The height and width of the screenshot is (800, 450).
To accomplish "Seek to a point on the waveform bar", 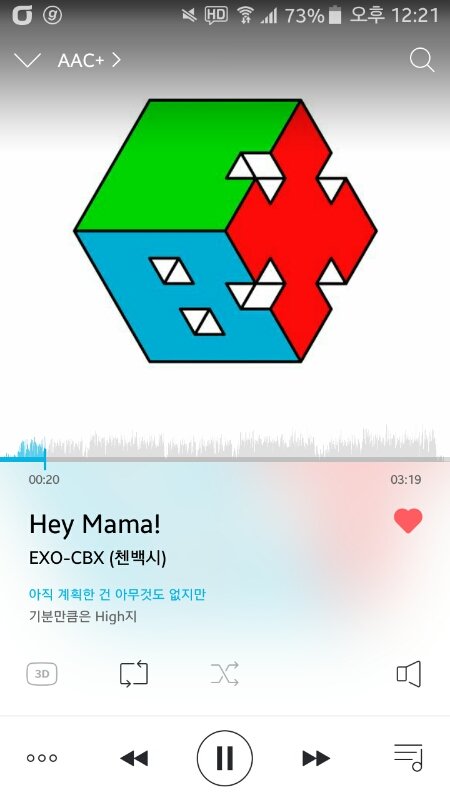I will coord(225,445).
